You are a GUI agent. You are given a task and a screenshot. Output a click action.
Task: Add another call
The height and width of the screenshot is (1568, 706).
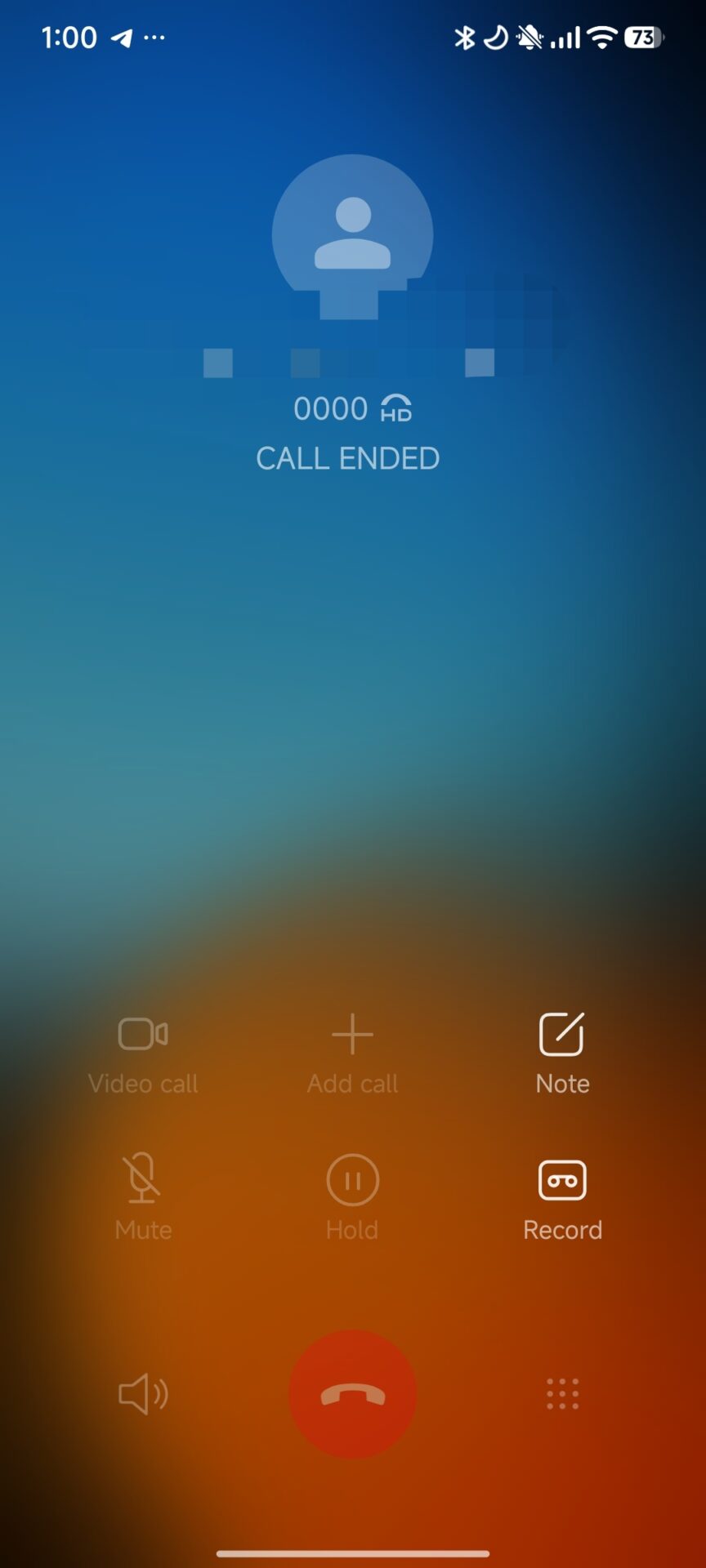coord(351,1049)
